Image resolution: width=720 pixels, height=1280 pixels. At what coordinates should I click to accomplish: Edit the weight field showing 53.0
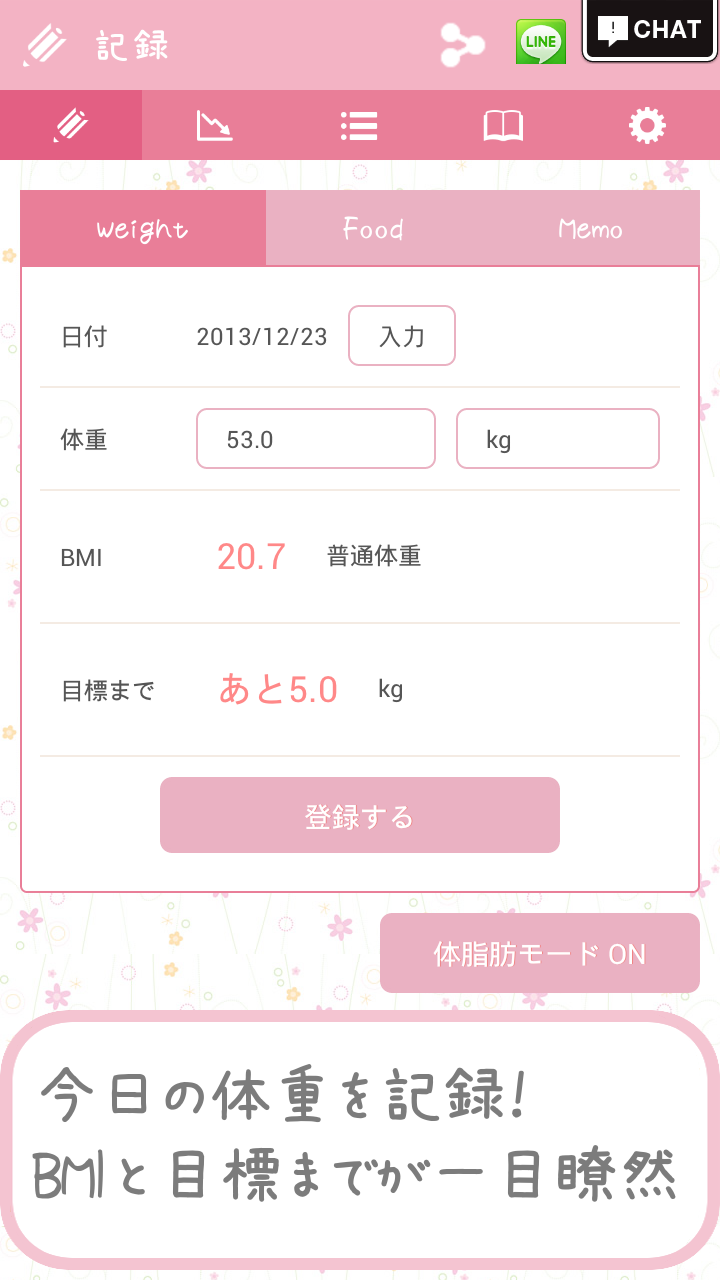click(x=316, y=439)
